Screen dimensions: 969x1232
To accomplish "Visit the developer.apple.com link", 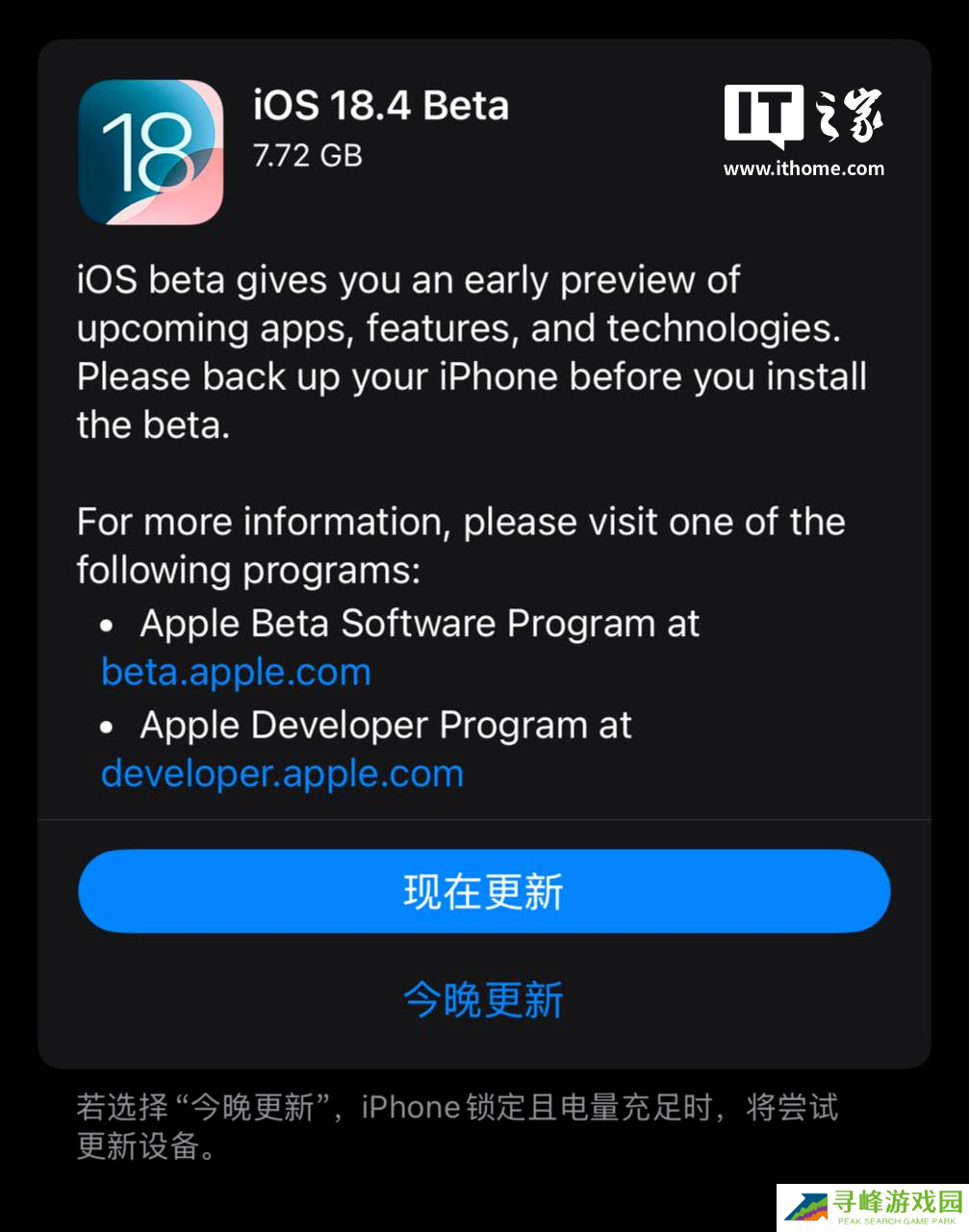I will [282, 774].
